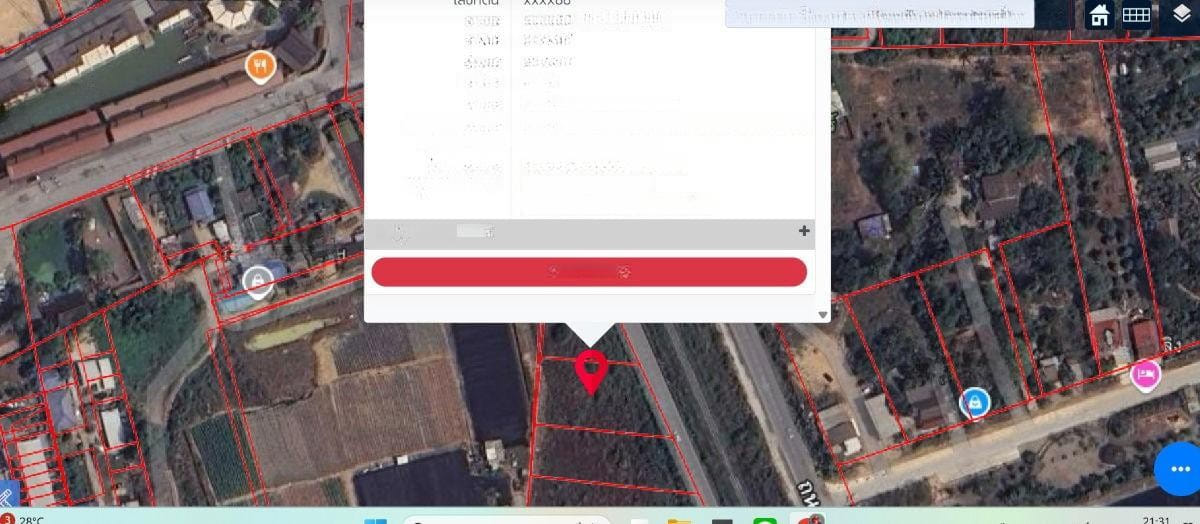Tap the wide red button in the popup

[589, 272]
